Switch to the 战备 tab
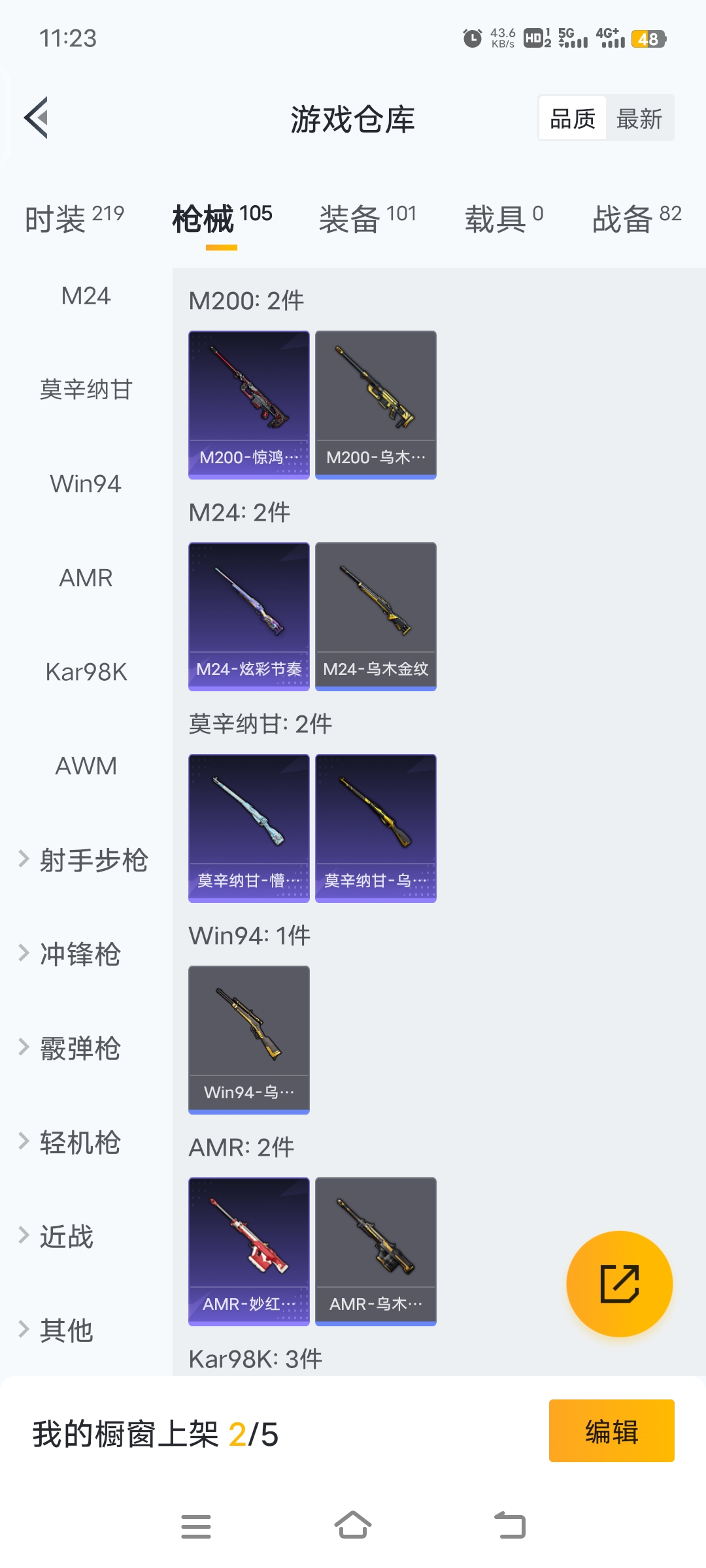The image size is (706, 1568). (636, 218)
